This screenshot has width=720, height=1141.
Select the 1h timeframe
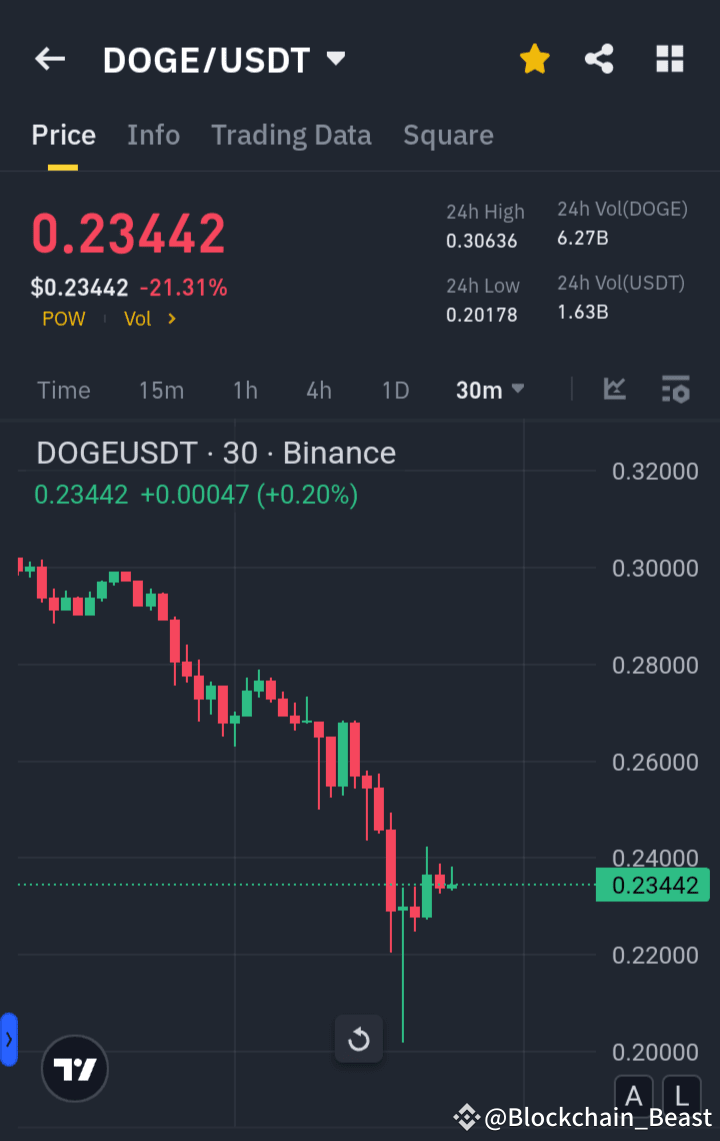(244, 390)
